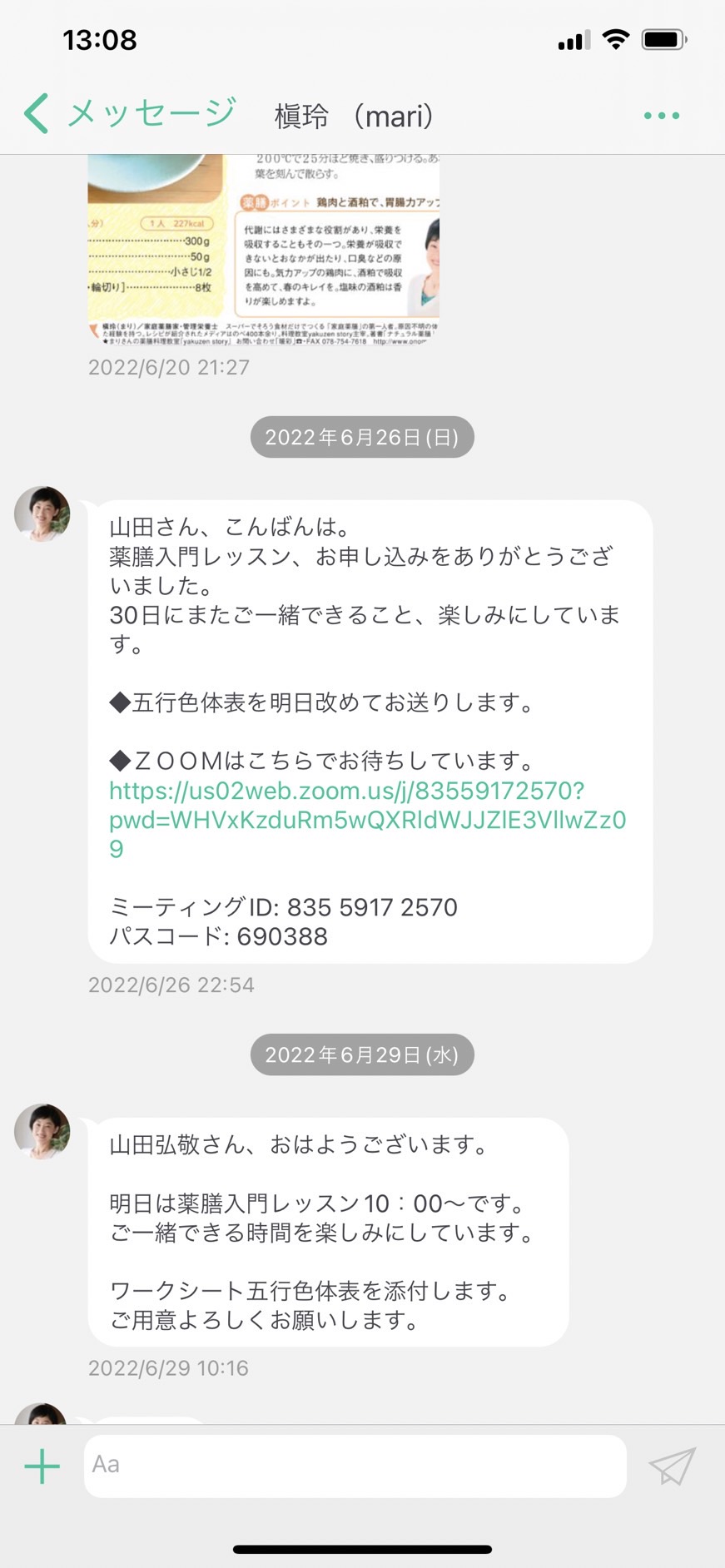View the recipe image attachment

pos(264,247)
